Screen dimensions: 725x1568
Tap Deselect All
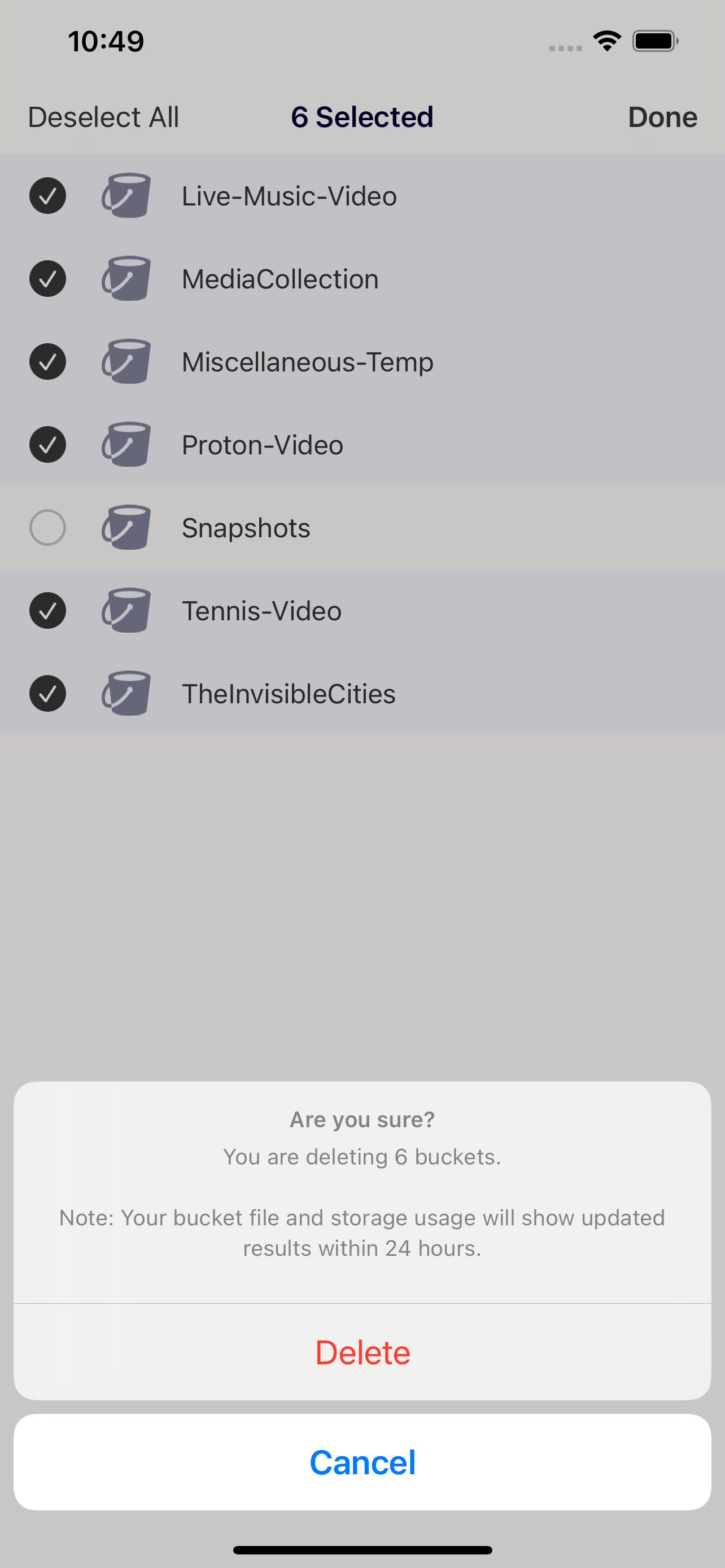point(103,117)
